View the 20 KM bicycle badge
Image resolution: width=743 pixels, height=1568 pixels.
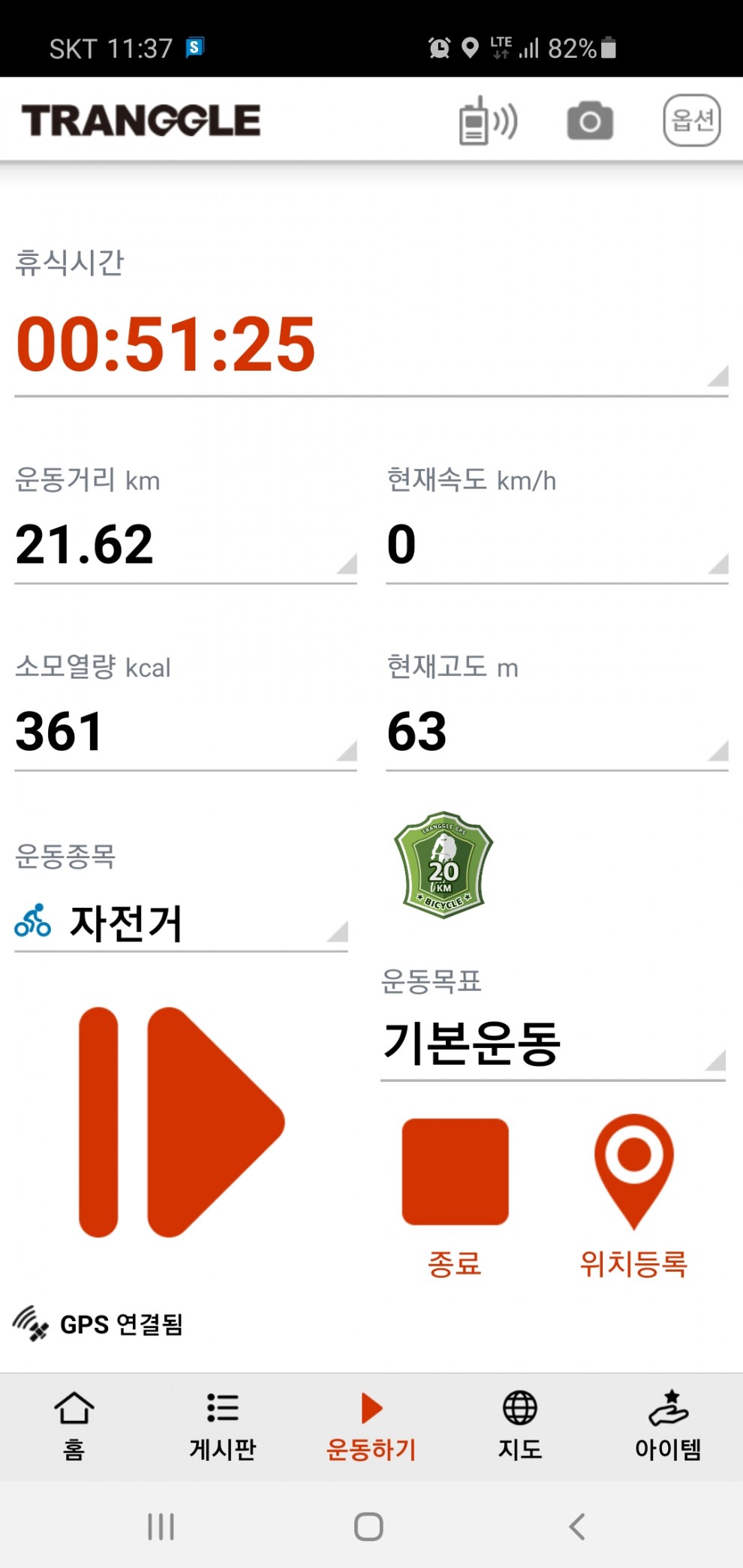click(x=444, y=865)
